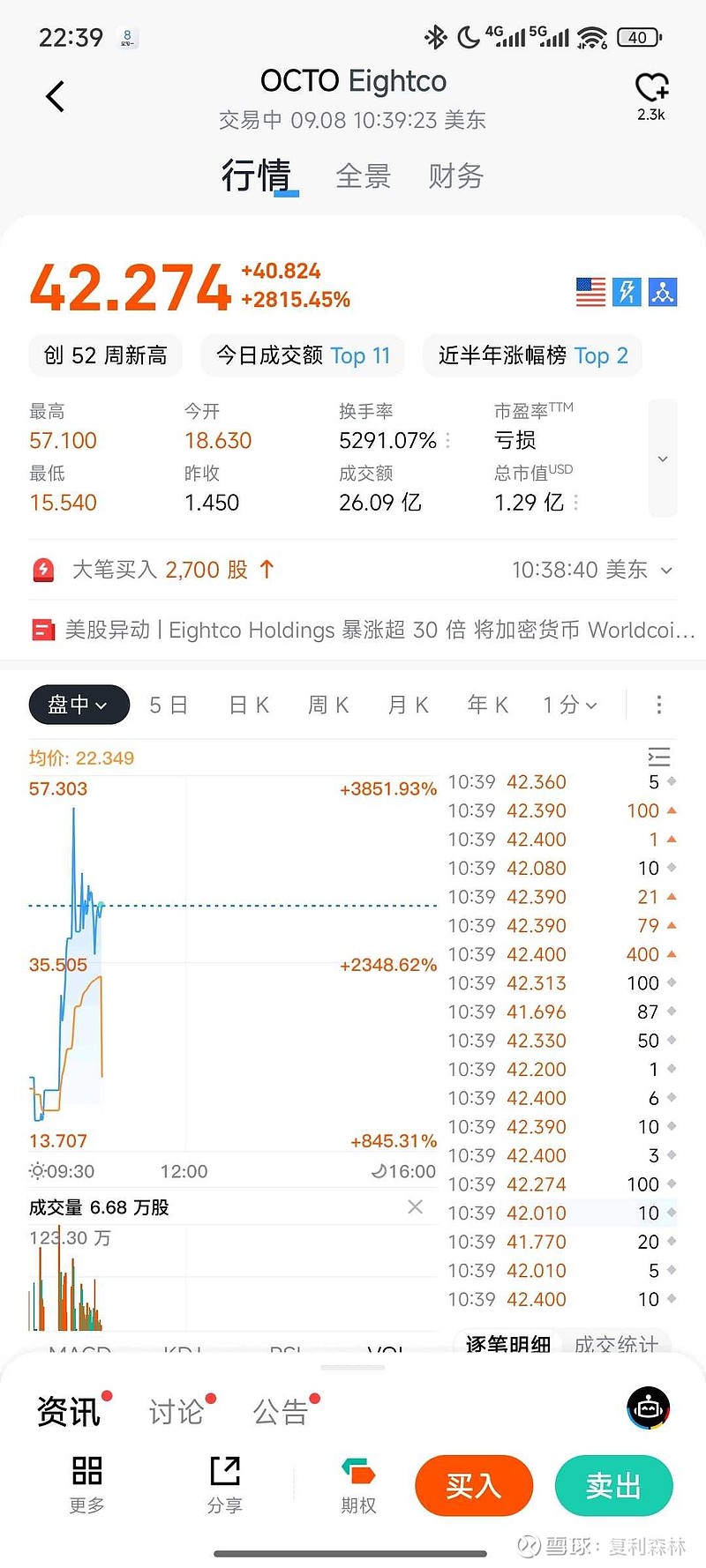Go back from the OCTO stock page

[56, 96]
